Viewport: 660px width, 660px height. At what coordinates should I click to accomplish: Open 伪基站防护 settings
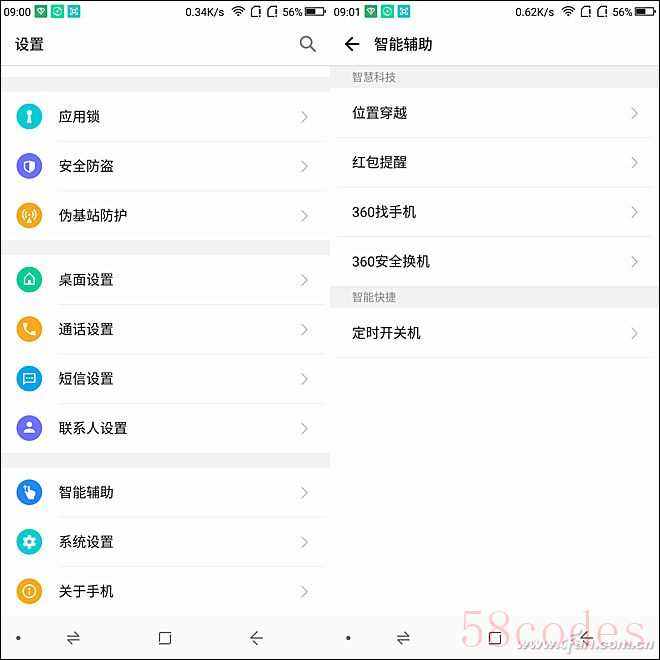point(165,215)
